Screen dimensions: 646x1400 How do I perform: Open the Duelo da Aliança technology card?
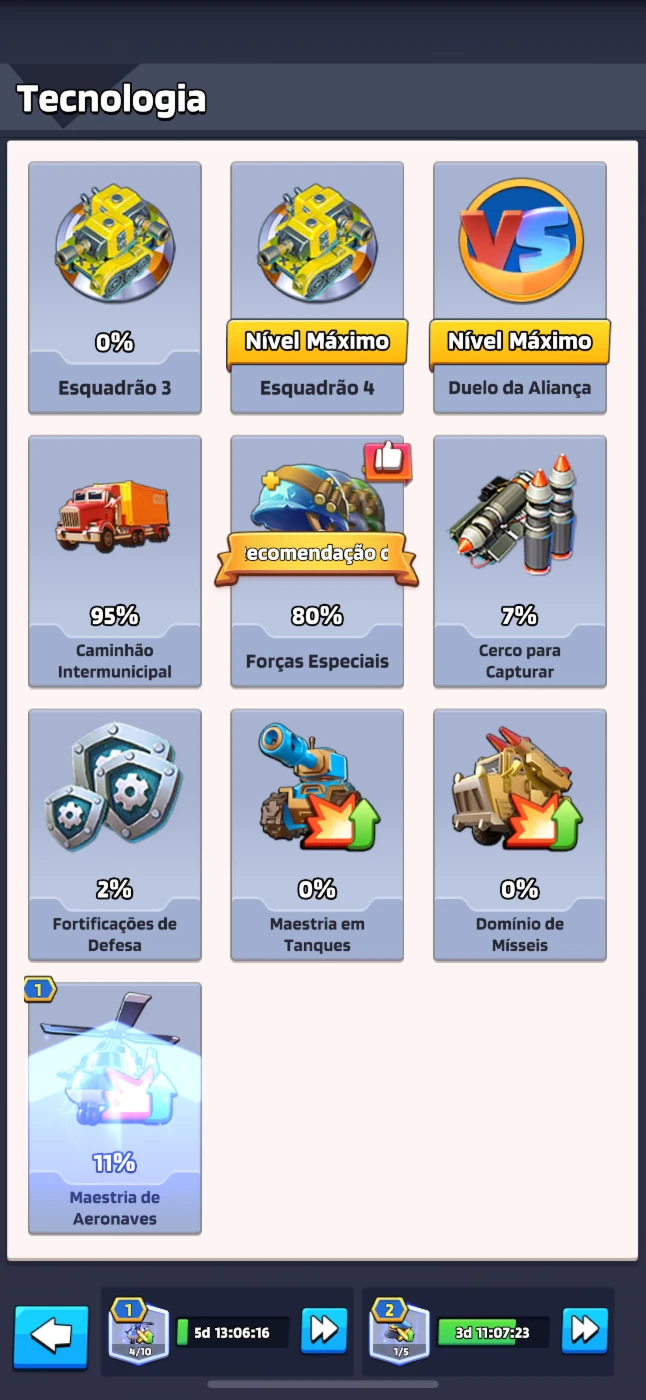tap(520, 288)
